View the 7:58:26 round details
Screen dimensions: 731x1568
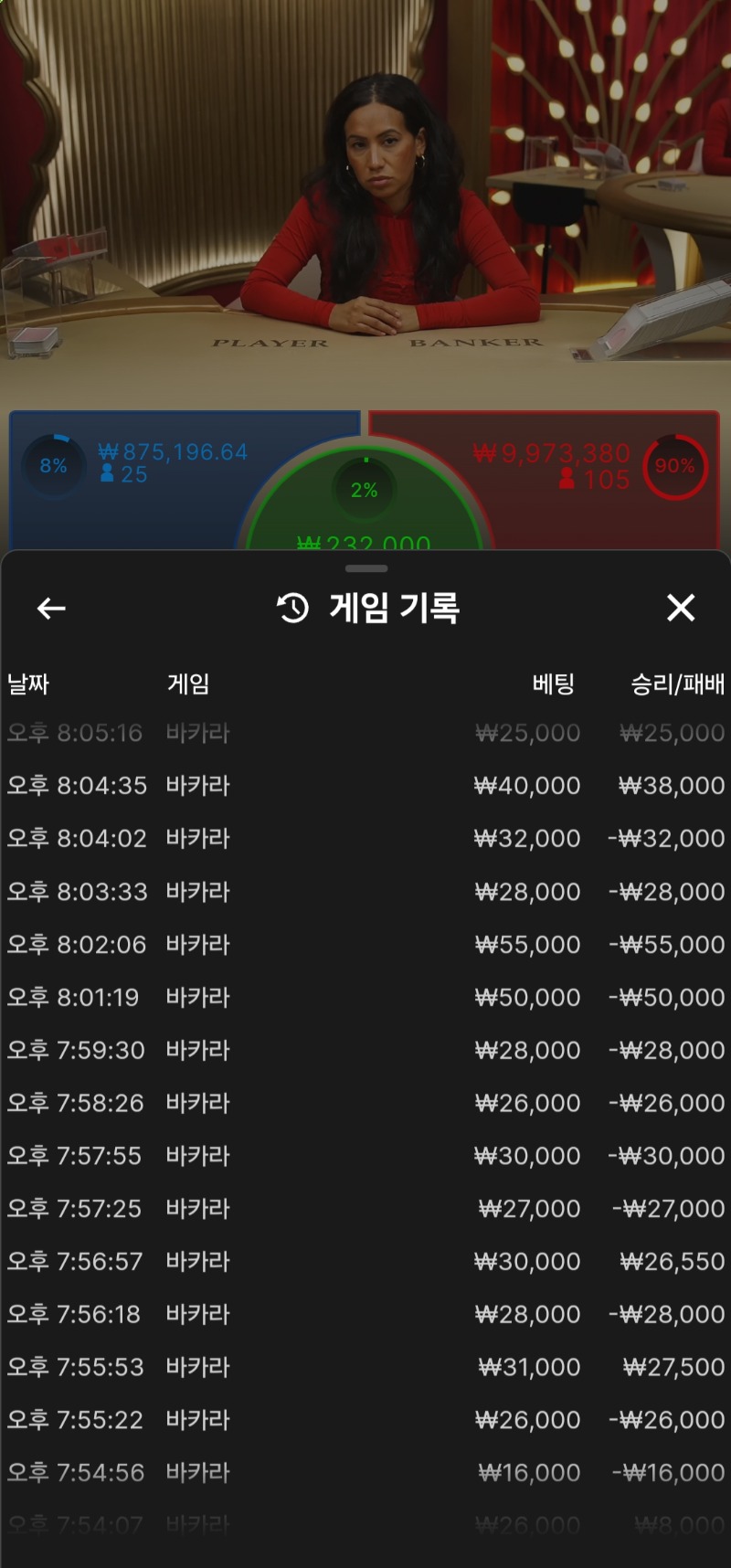click(x=365, y=1103)
